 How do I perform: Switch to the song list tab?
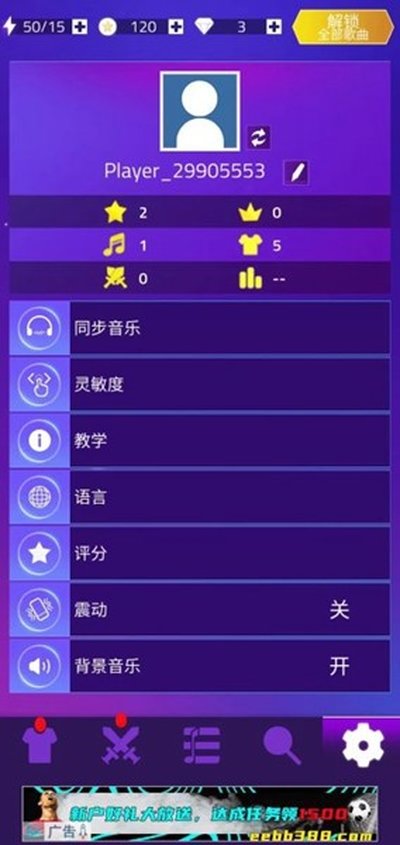coord(201,745)
